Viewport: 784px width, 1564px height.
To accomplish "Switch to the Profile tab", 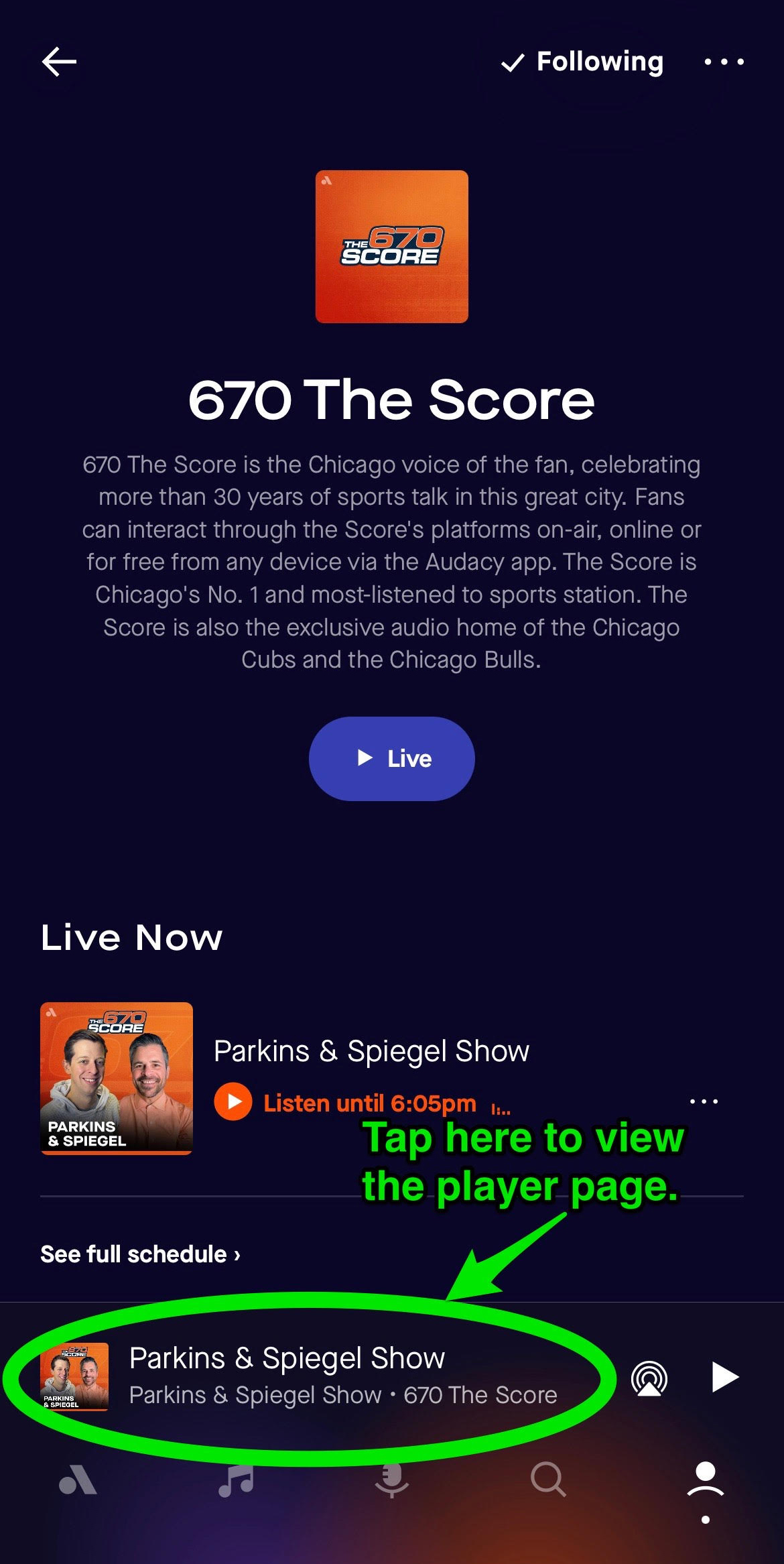I will (x=706, y=1480).
